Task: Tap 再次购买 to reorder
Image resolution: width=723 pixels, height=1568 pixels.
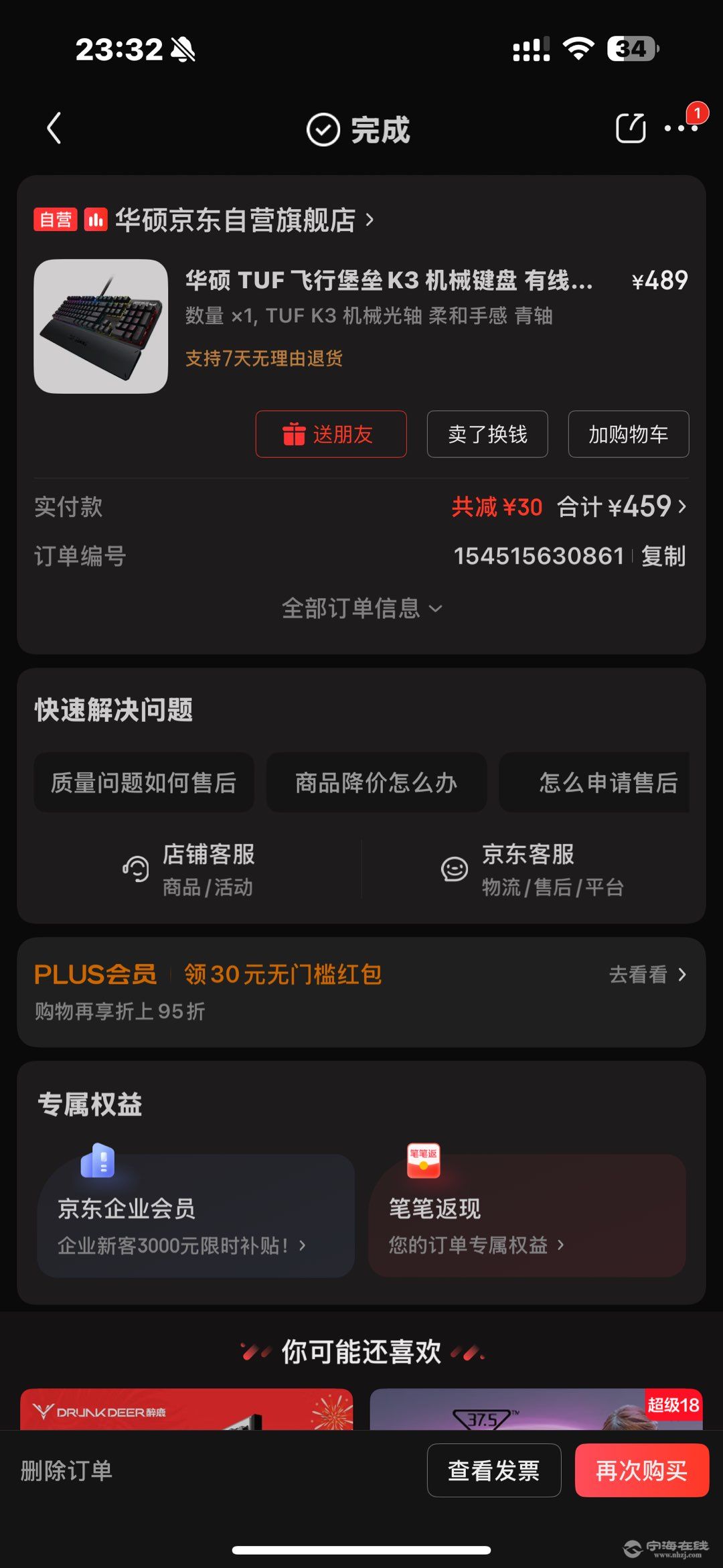Action: tap(641, 1470)
